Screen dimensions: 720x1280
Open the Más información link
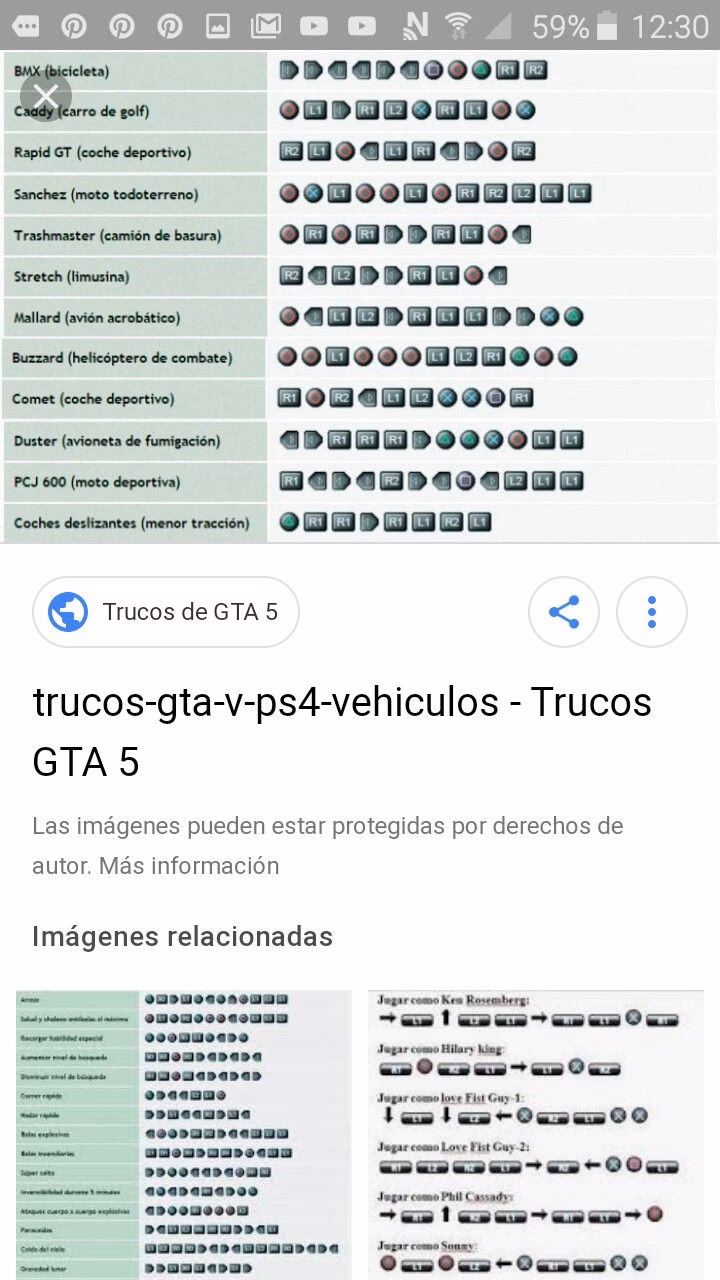189,865
